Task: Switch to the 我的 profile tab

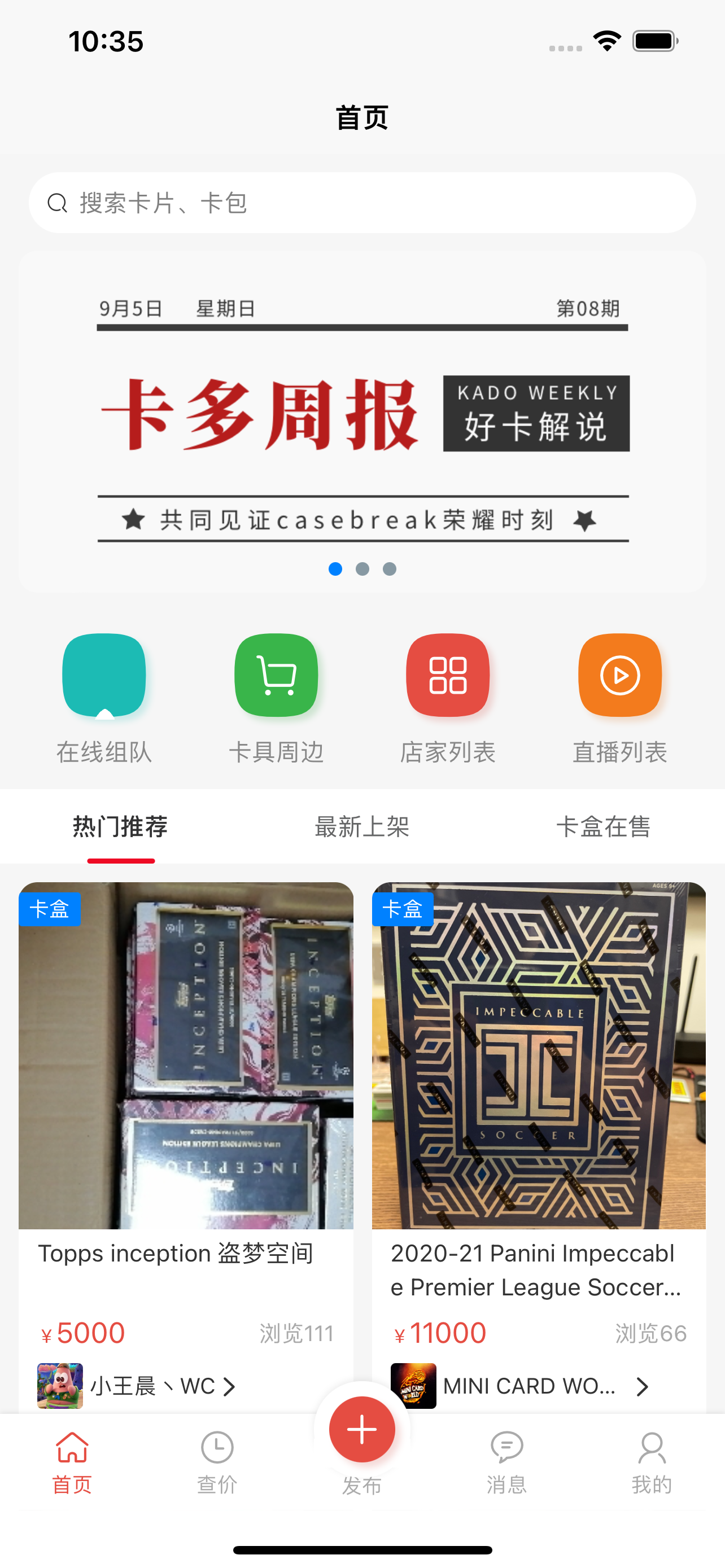Action: click(652, 1462)
